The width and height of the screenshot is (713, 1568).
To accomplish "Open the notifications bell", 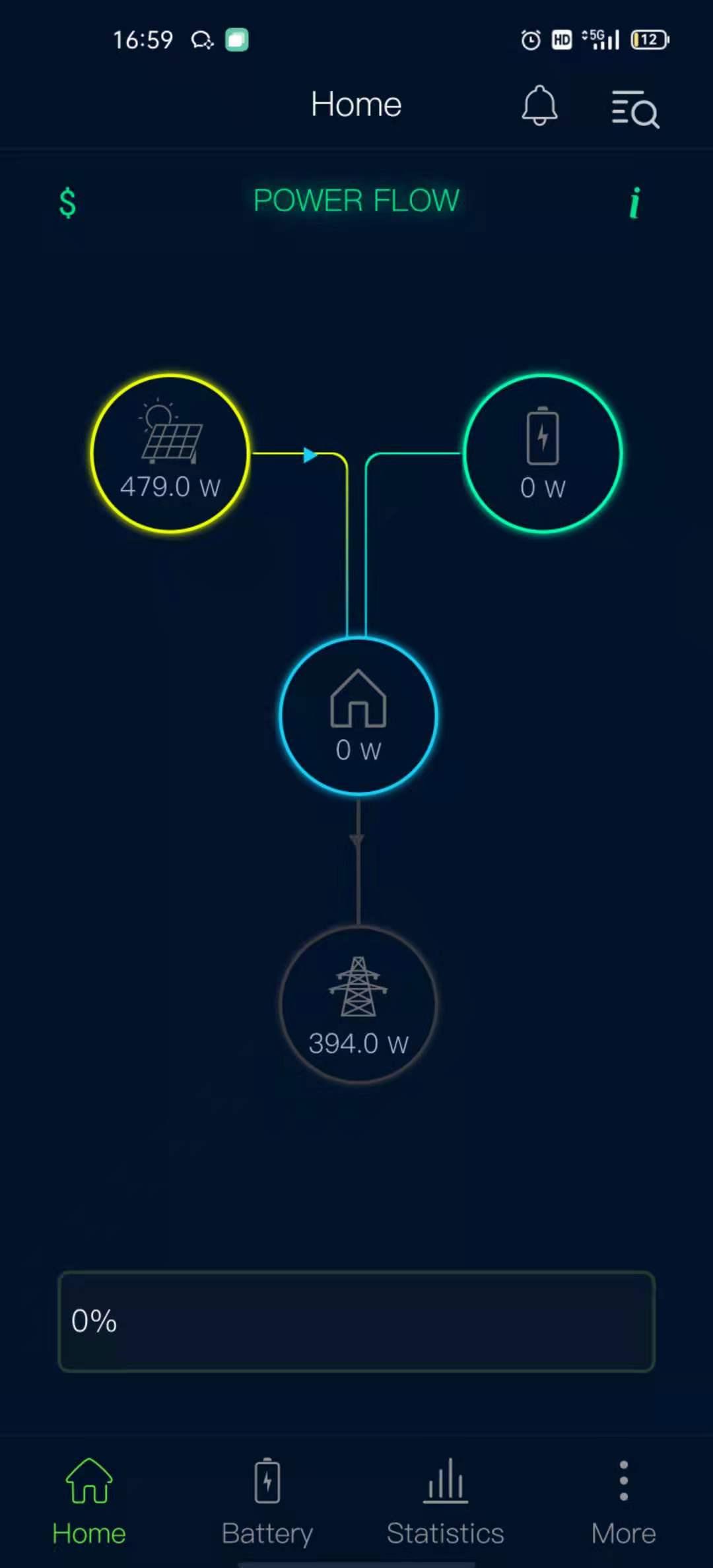I will coord(539,106).
